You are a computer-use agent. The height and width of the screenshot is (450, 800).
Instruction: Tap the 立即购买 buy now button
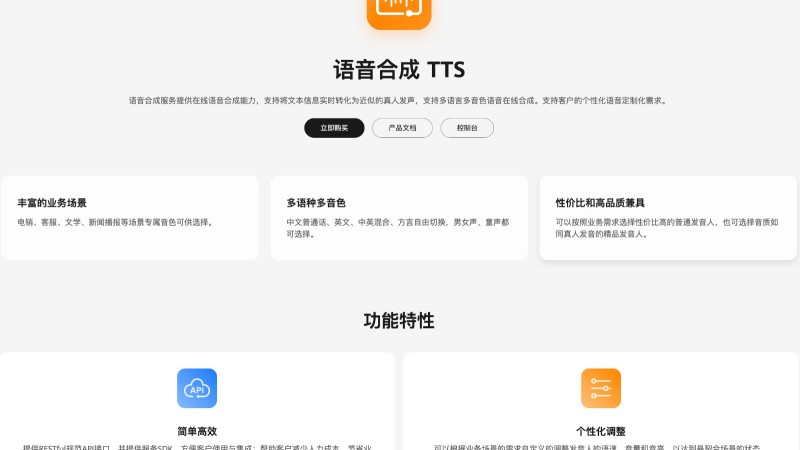coord(334,128)
